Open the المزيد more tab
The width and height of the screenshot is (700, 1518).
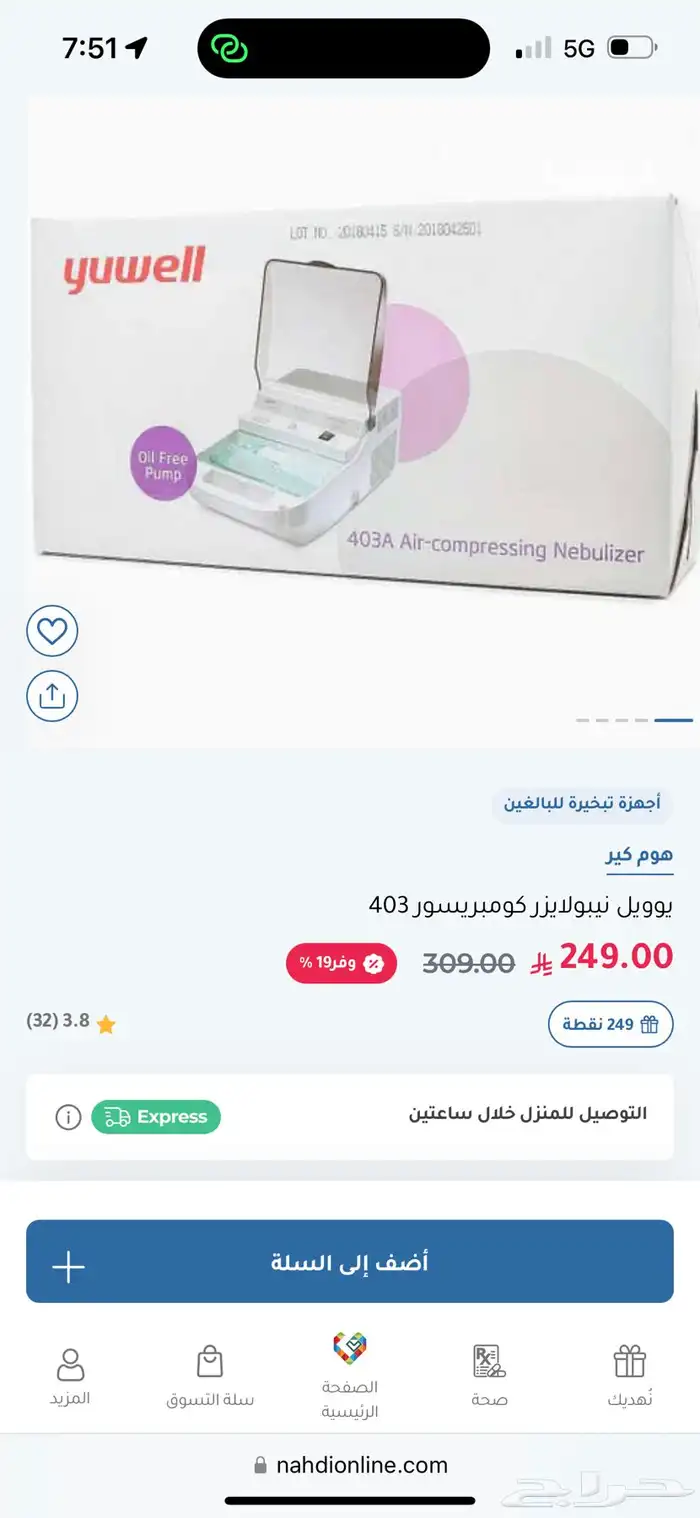coord(70,1376)
